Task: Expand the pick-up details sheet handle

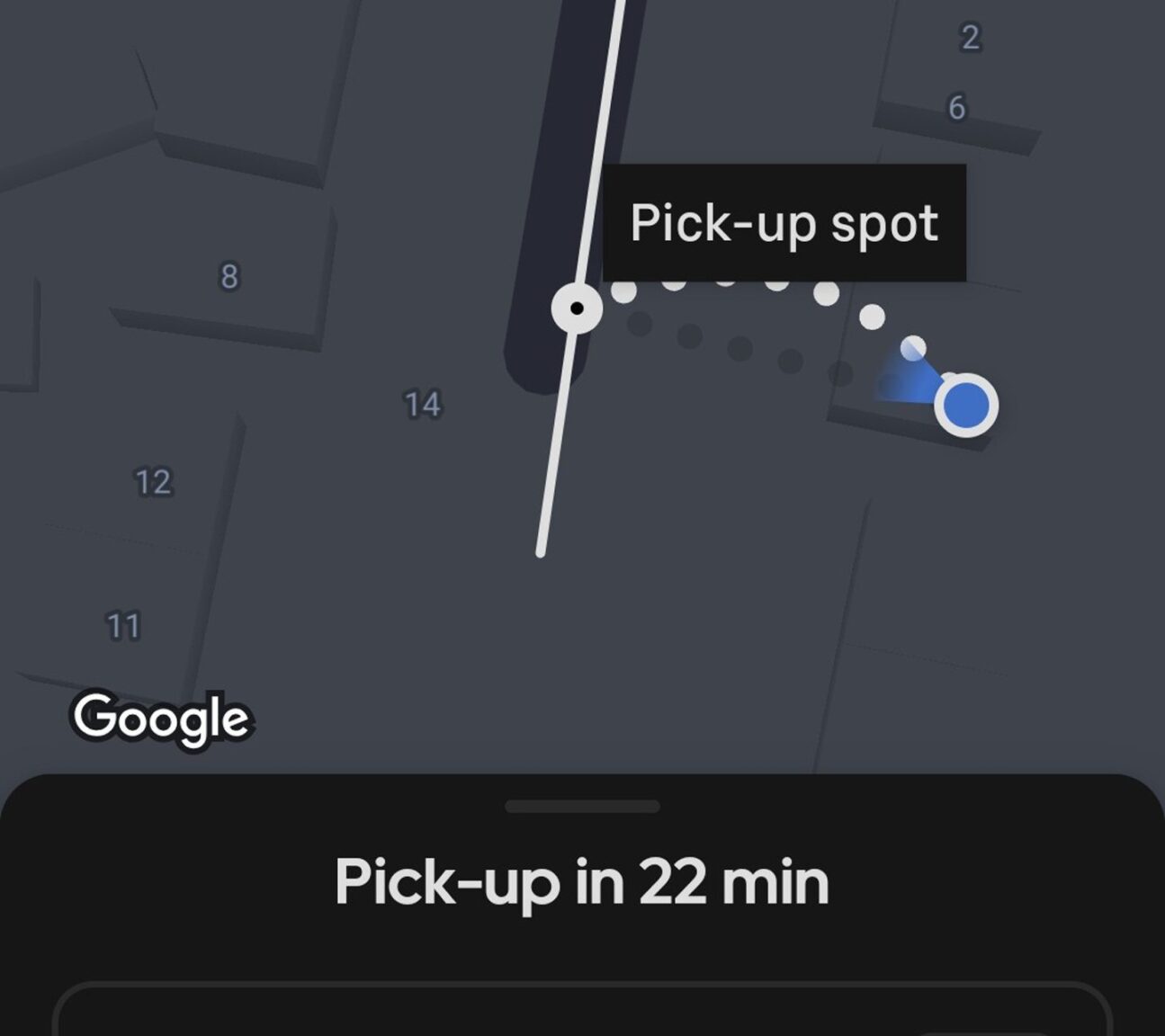Action: coord(582,807)
